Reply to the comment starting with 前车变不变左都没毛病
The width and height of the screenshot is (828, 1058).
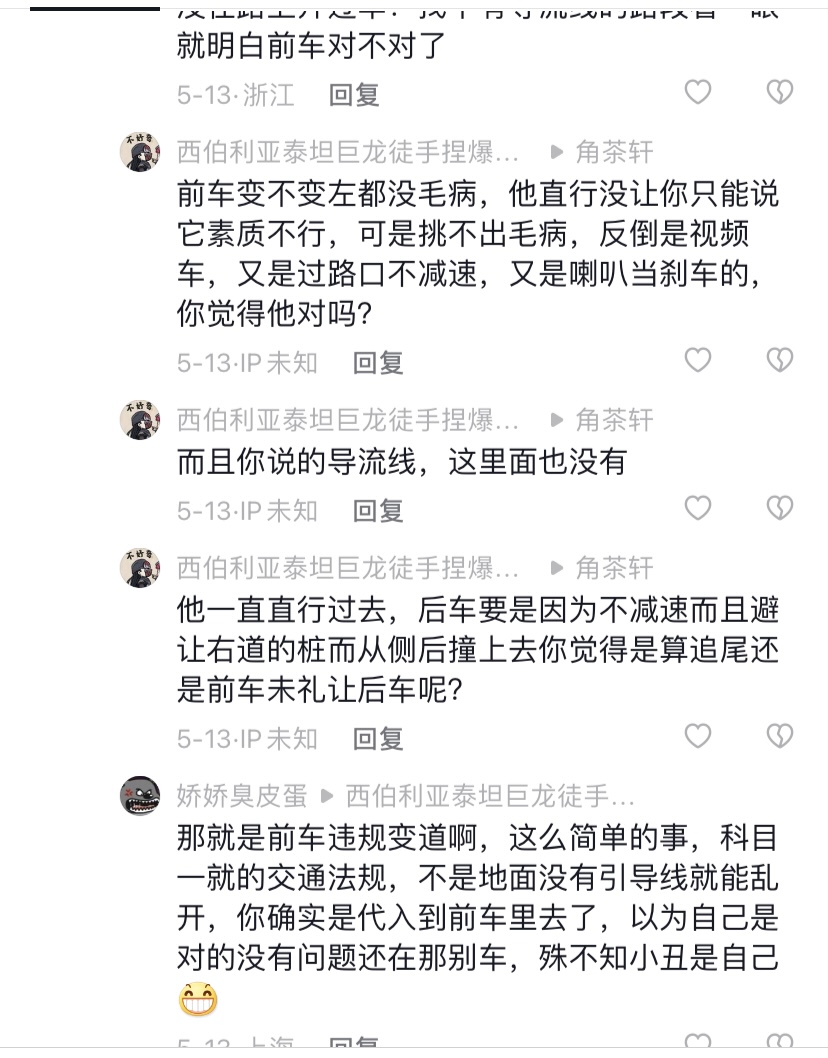(378, 362)
